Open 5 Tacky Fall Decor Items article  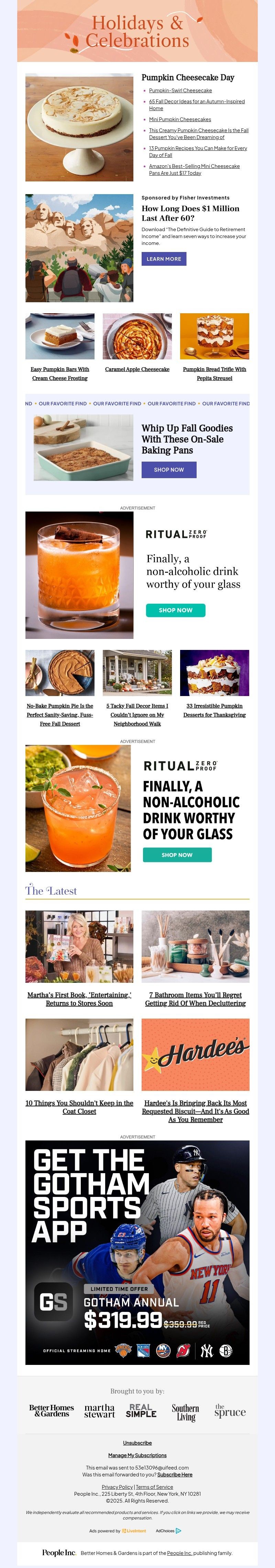click(137, 715)
